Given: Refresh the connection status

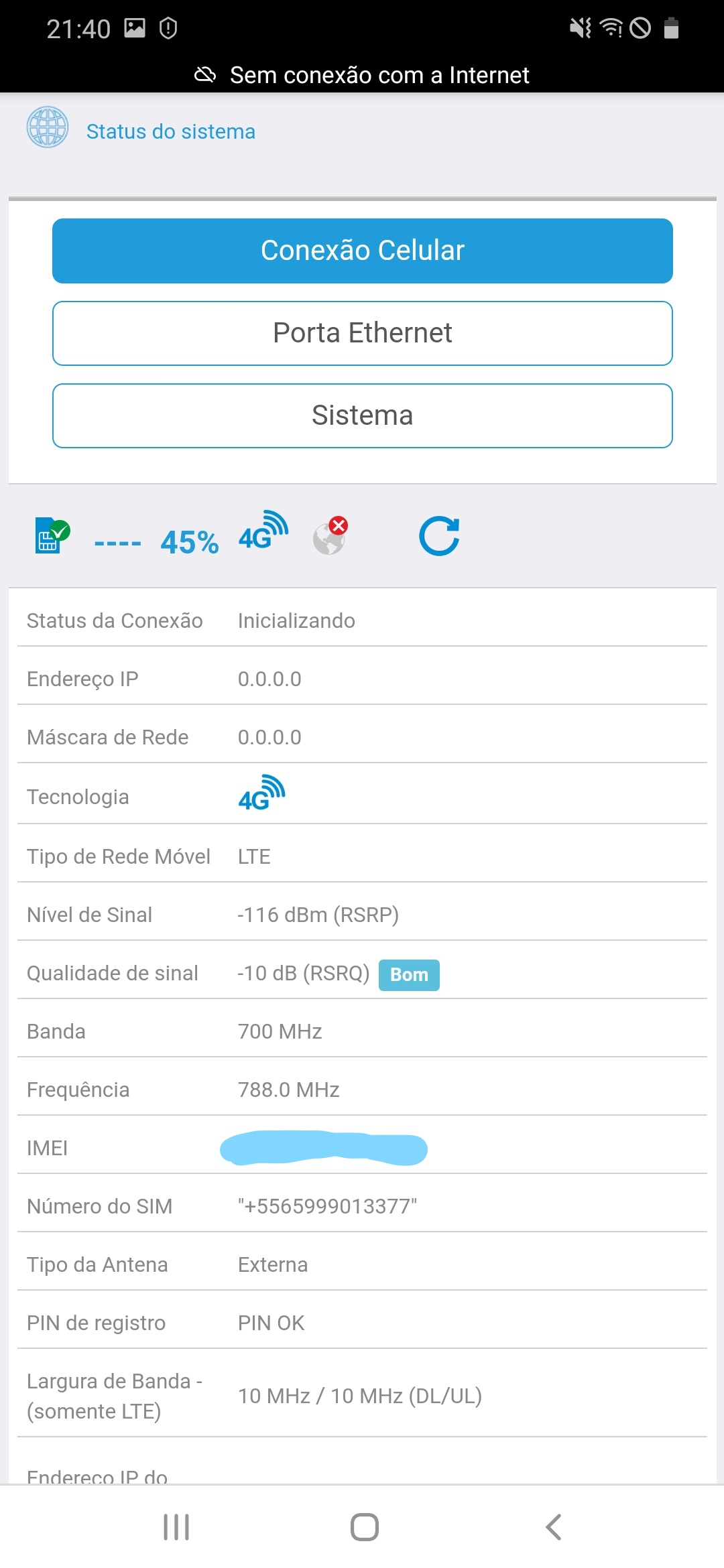Looking at the screenshot, I should click(x=439, y=536).
